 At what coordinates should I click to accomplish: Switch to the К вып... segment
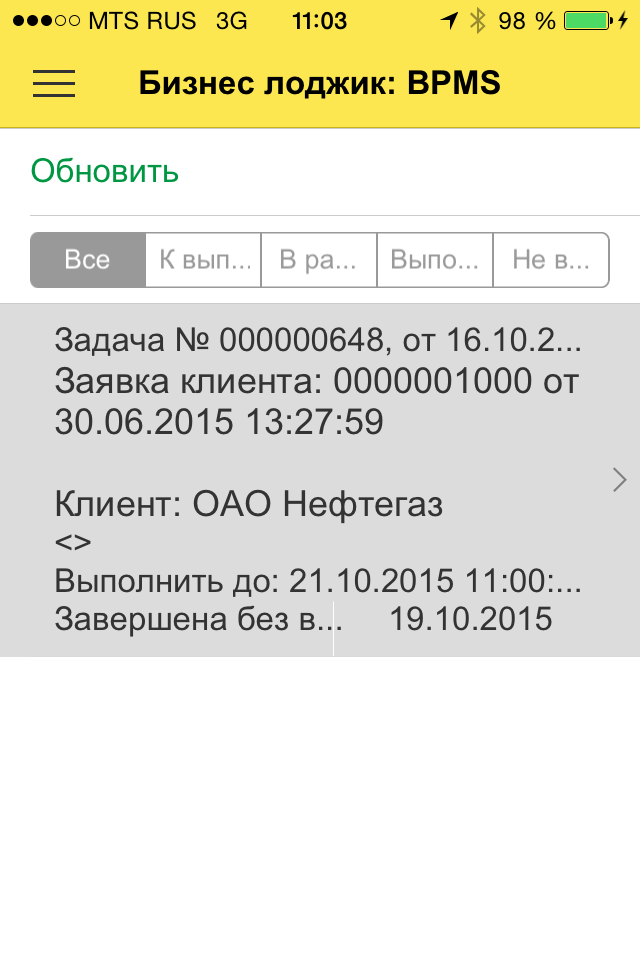203,260
